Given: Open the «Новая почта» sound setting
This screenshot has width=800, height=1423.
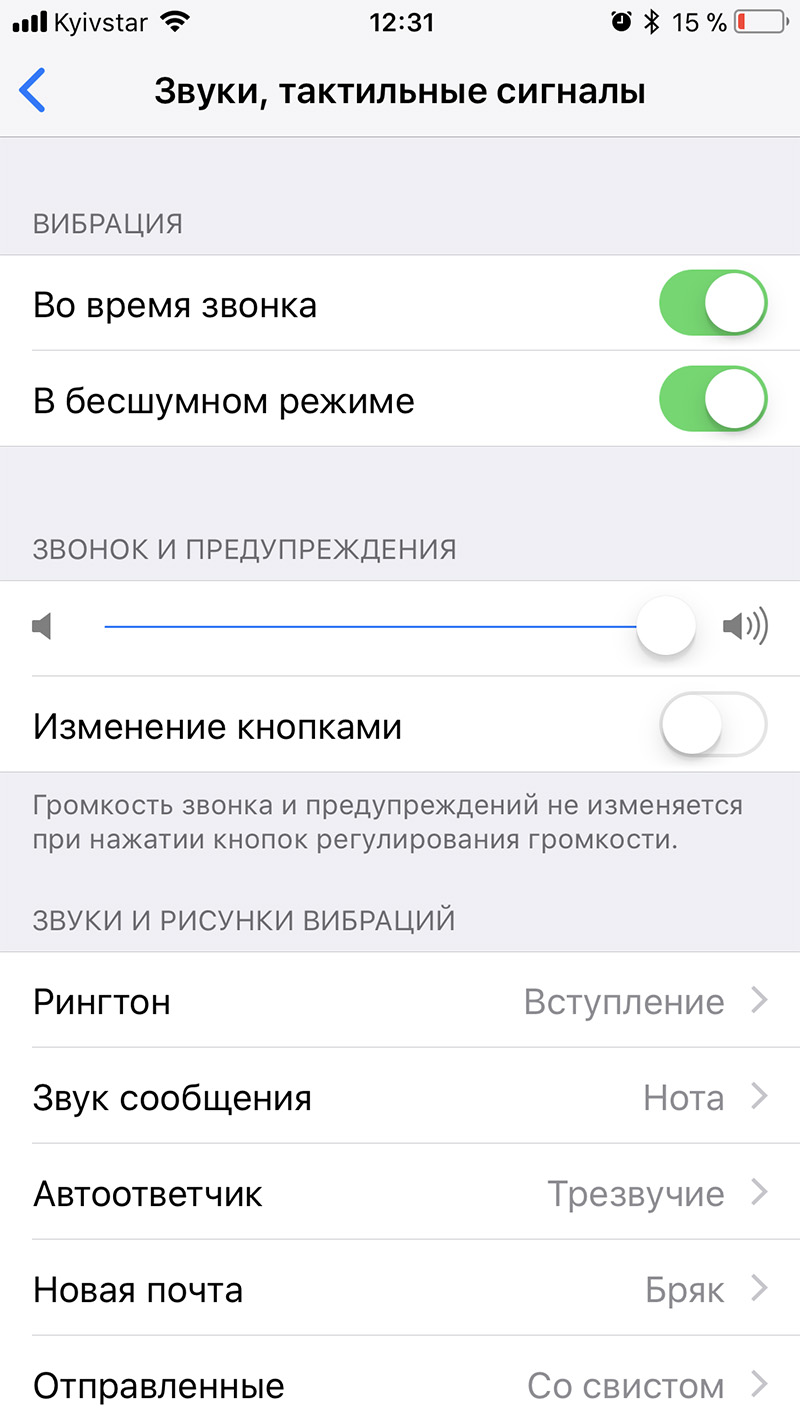Looking at the screenshot, I should tap(400, 1288).
